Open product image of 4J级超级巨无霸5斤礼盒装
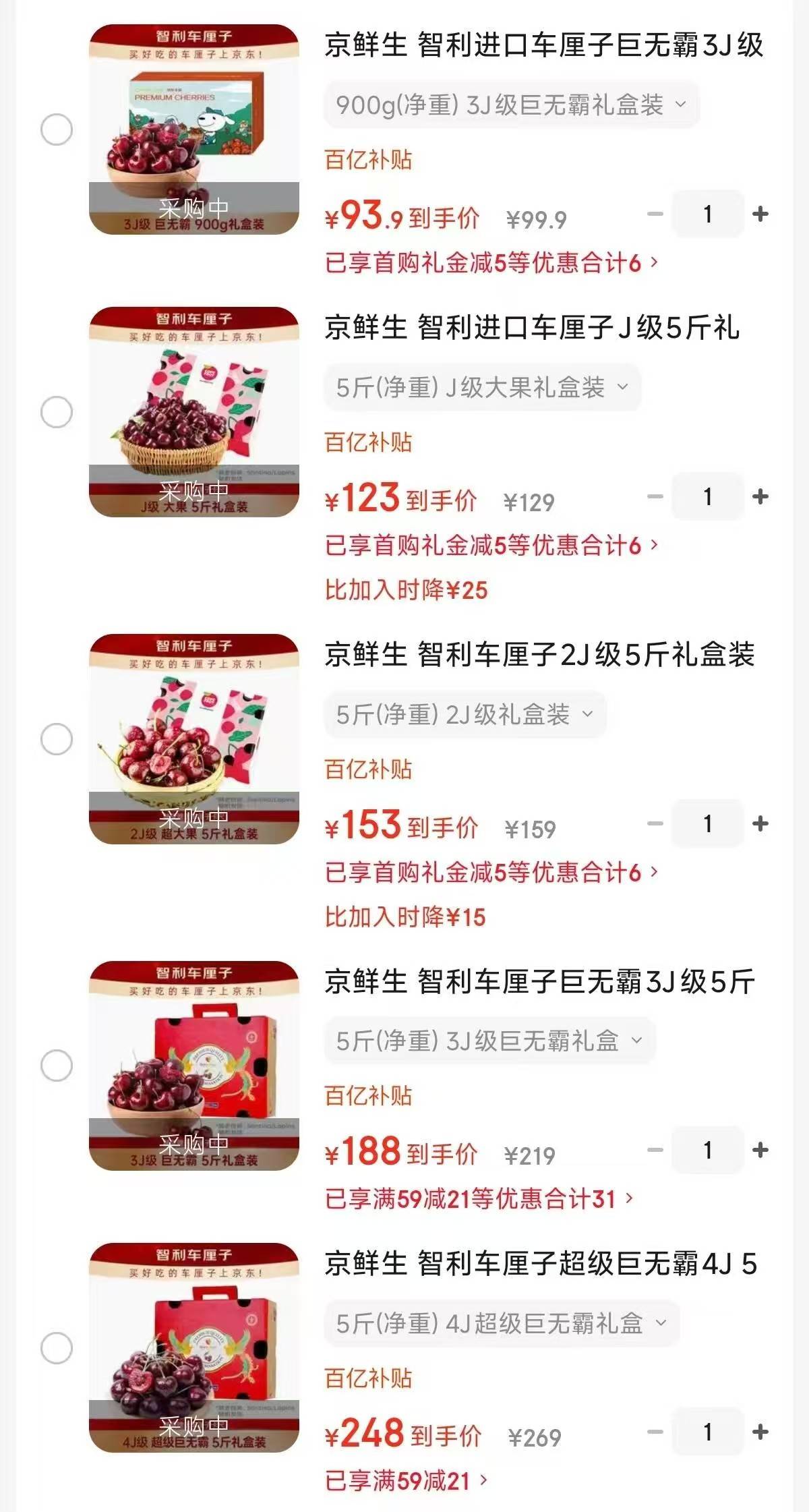 (194, 1347)
